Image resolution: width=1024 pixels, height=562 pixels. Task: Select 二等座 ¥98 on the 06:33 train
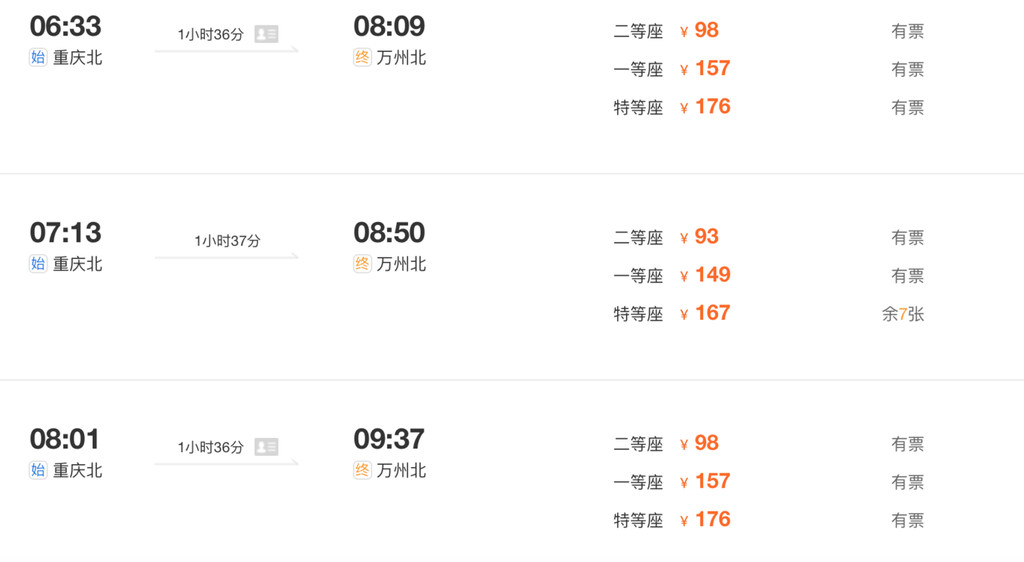click(x=768, y=31)
